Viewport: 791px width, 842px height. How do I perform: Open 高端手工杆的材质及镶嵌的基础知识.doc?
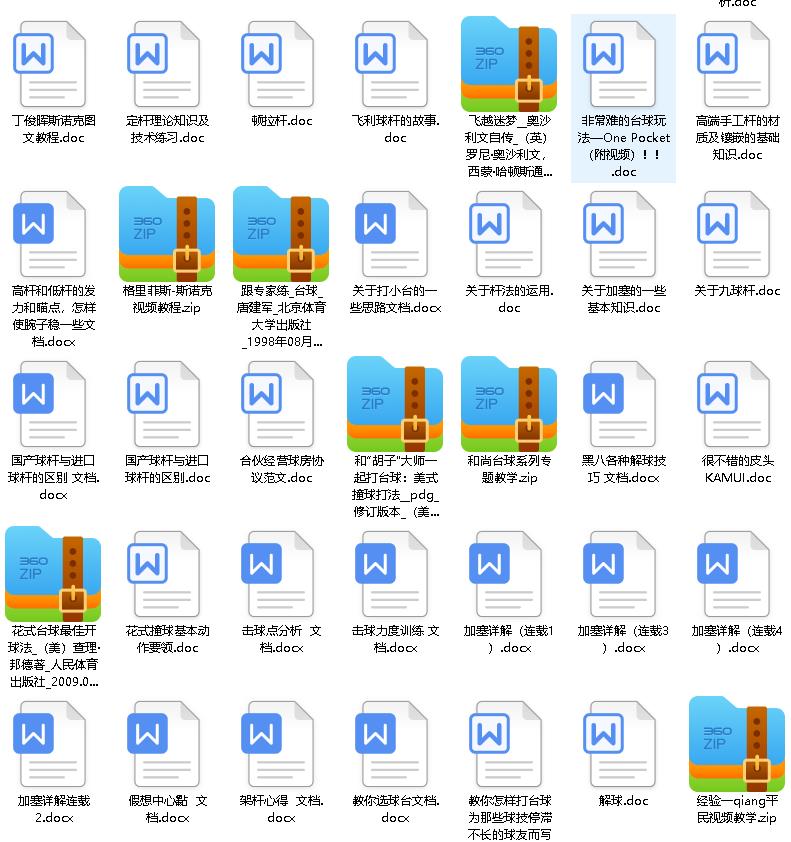[x=735, y=65]
